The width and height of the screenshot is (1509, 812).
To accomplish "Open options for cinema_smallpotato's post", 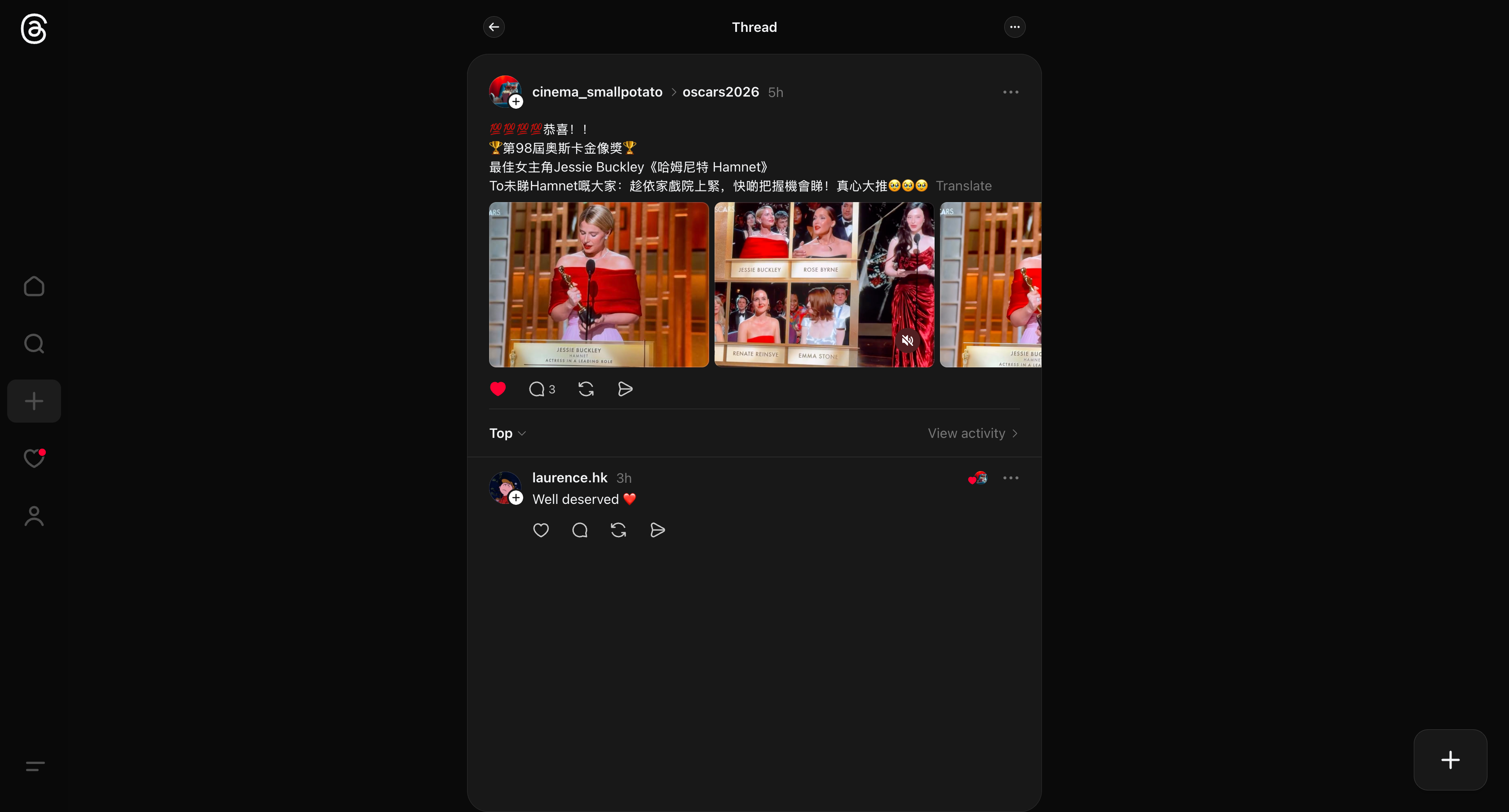I will pyautogui.click(x=1010, y=92).
